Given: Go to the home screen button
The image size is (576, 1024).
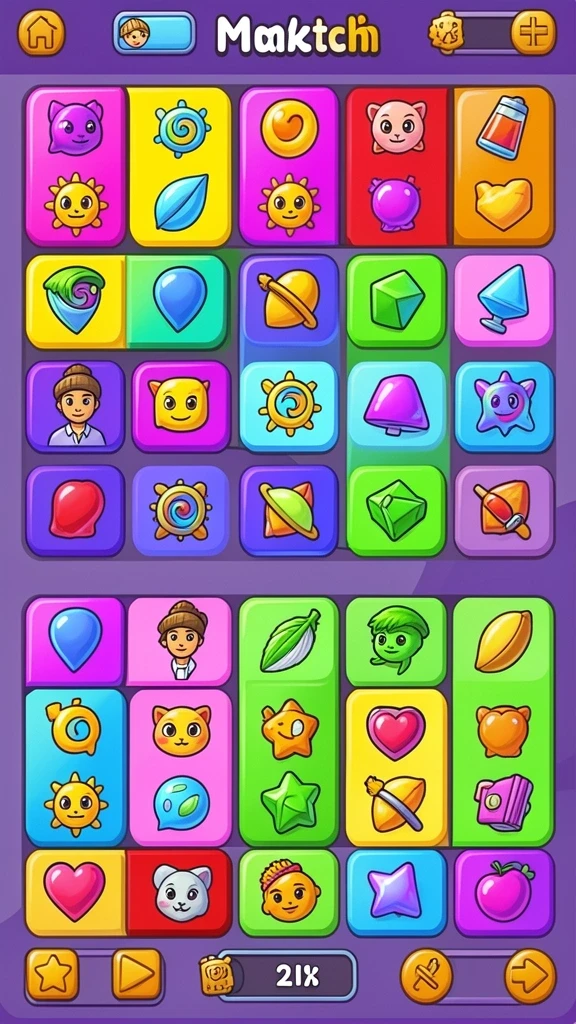Looking at the screenshot, I should pyautogui.click(x=41, y=32).
